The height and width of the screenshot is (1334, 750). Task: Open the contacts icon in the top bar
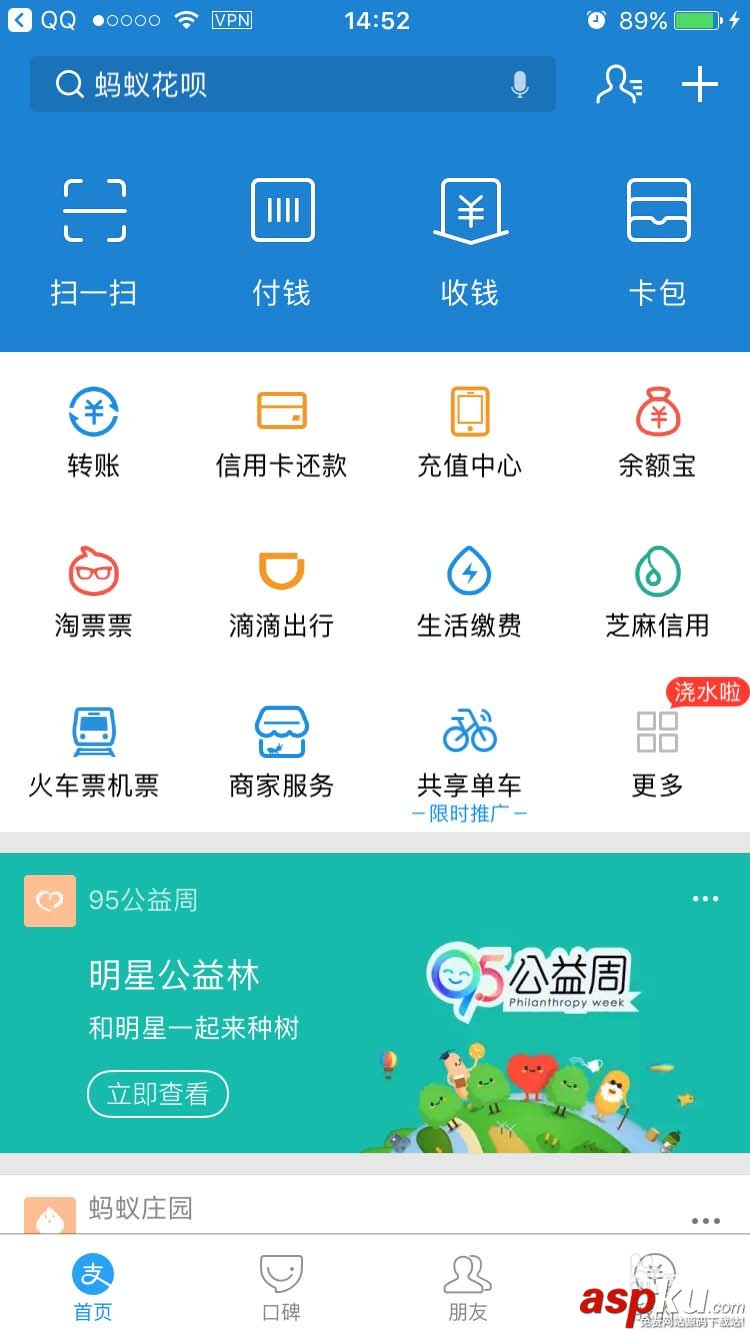(619, 85)
